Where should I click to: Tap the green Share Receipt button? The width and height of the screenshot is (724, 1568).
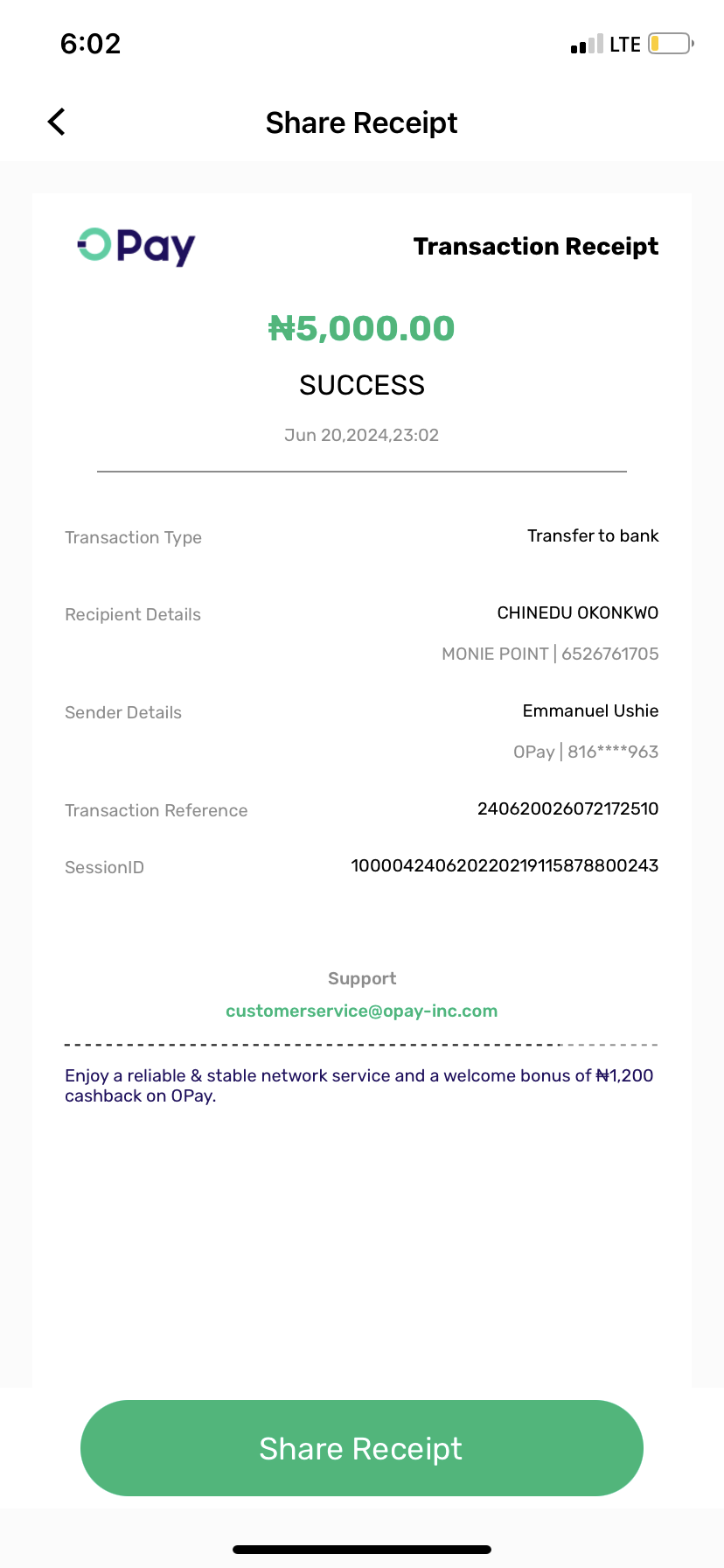click(x=361, y=1448)
